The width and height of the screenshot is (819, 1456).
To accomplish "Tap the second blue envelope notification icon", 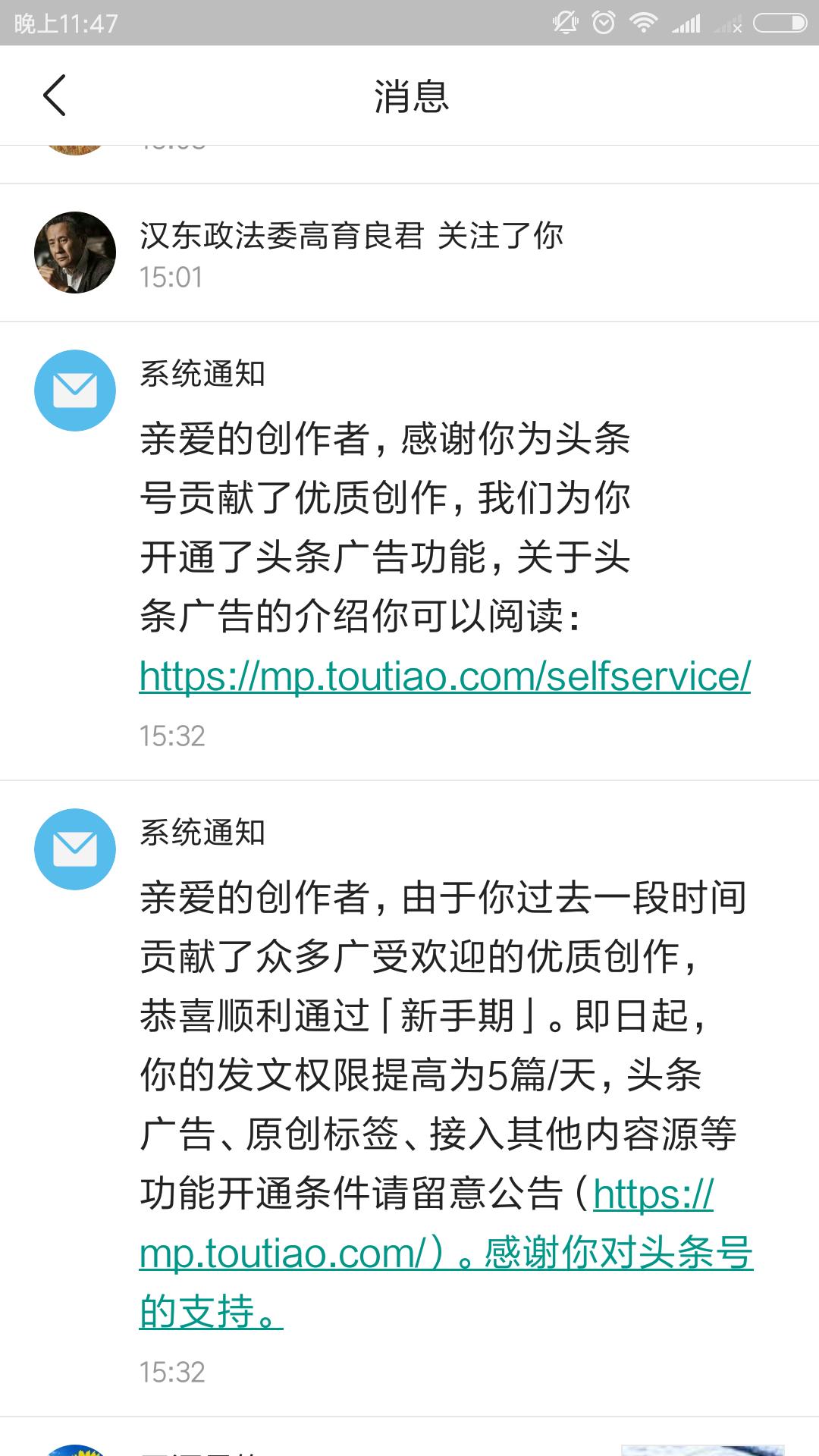I will (75, 849).
